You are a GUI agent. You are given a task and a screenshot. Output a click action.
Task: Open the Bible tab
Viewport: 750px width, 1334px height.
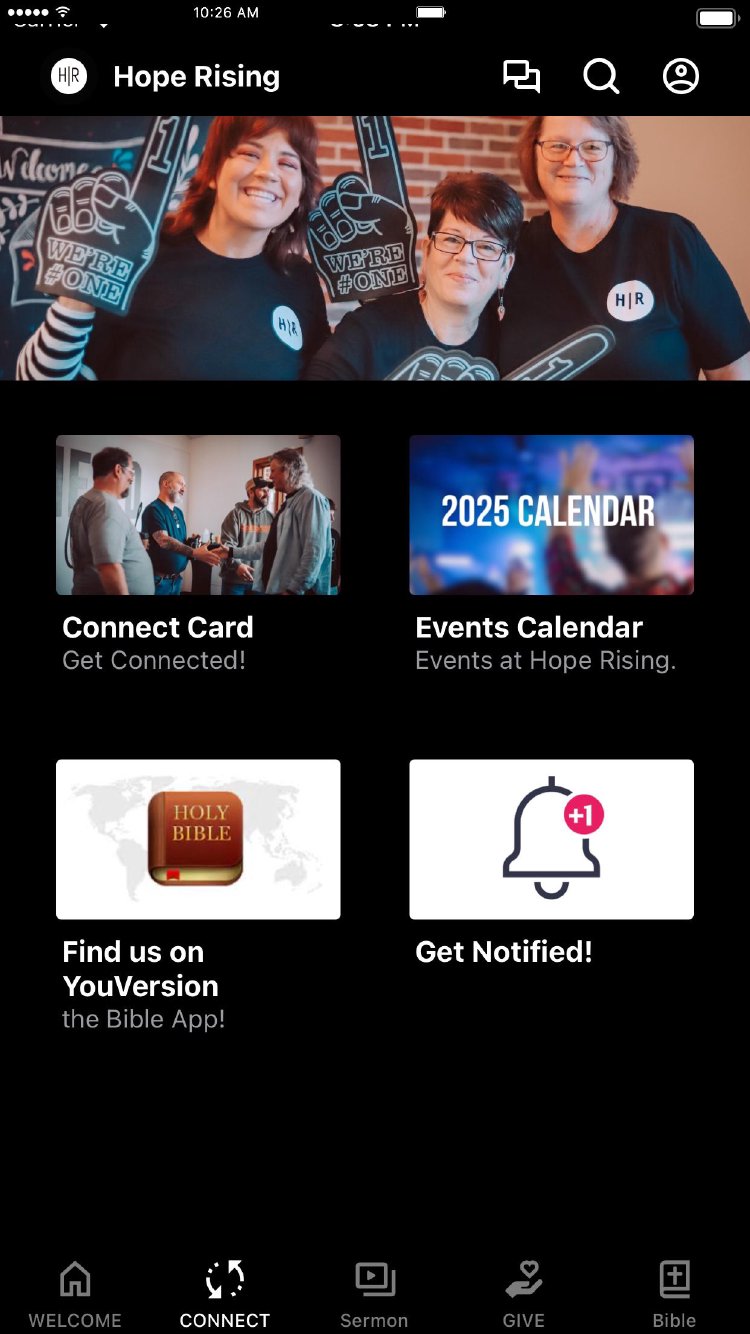[x=674, y=1294]
